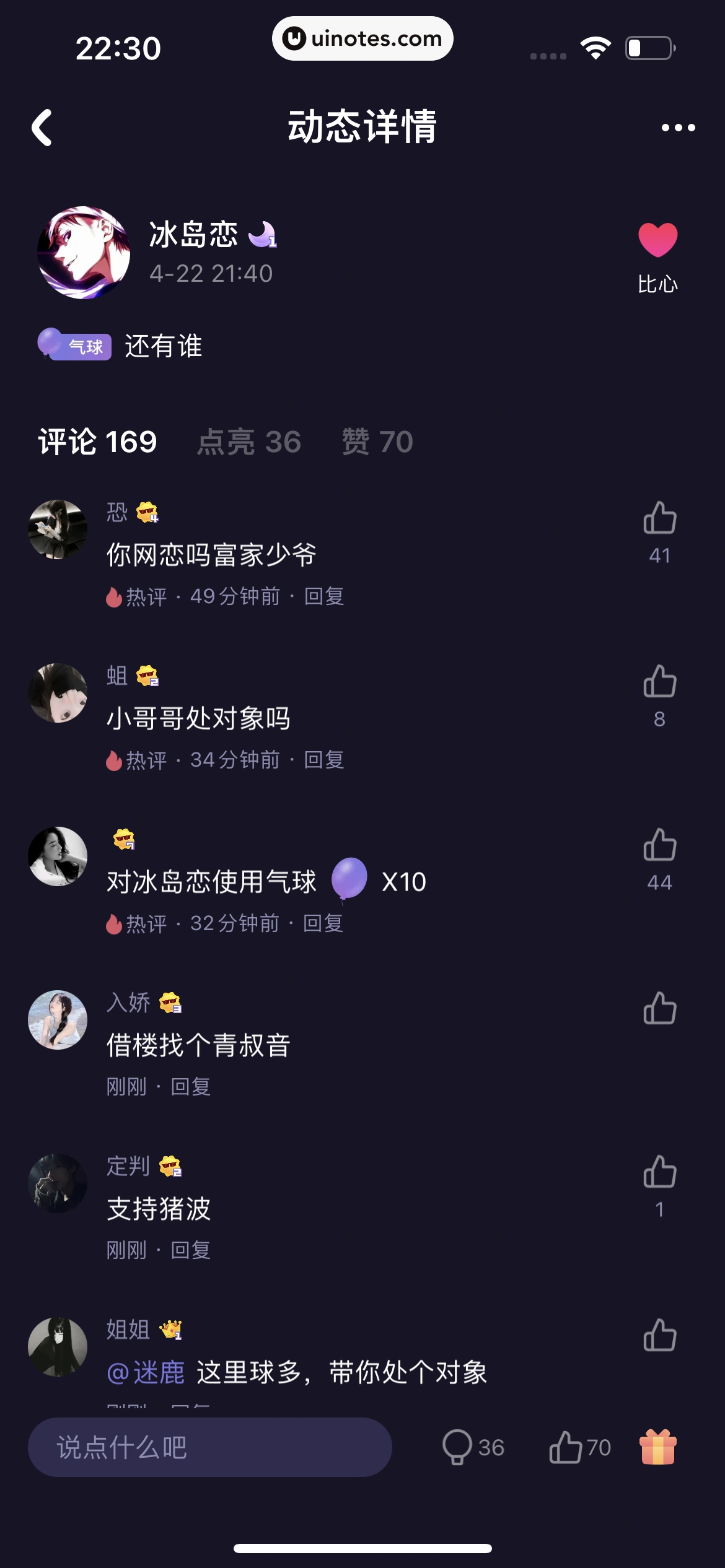The height and width of the screenshot is (1568, 725).
Task: Send 比心 heart to the post
Action: [657, 240]
